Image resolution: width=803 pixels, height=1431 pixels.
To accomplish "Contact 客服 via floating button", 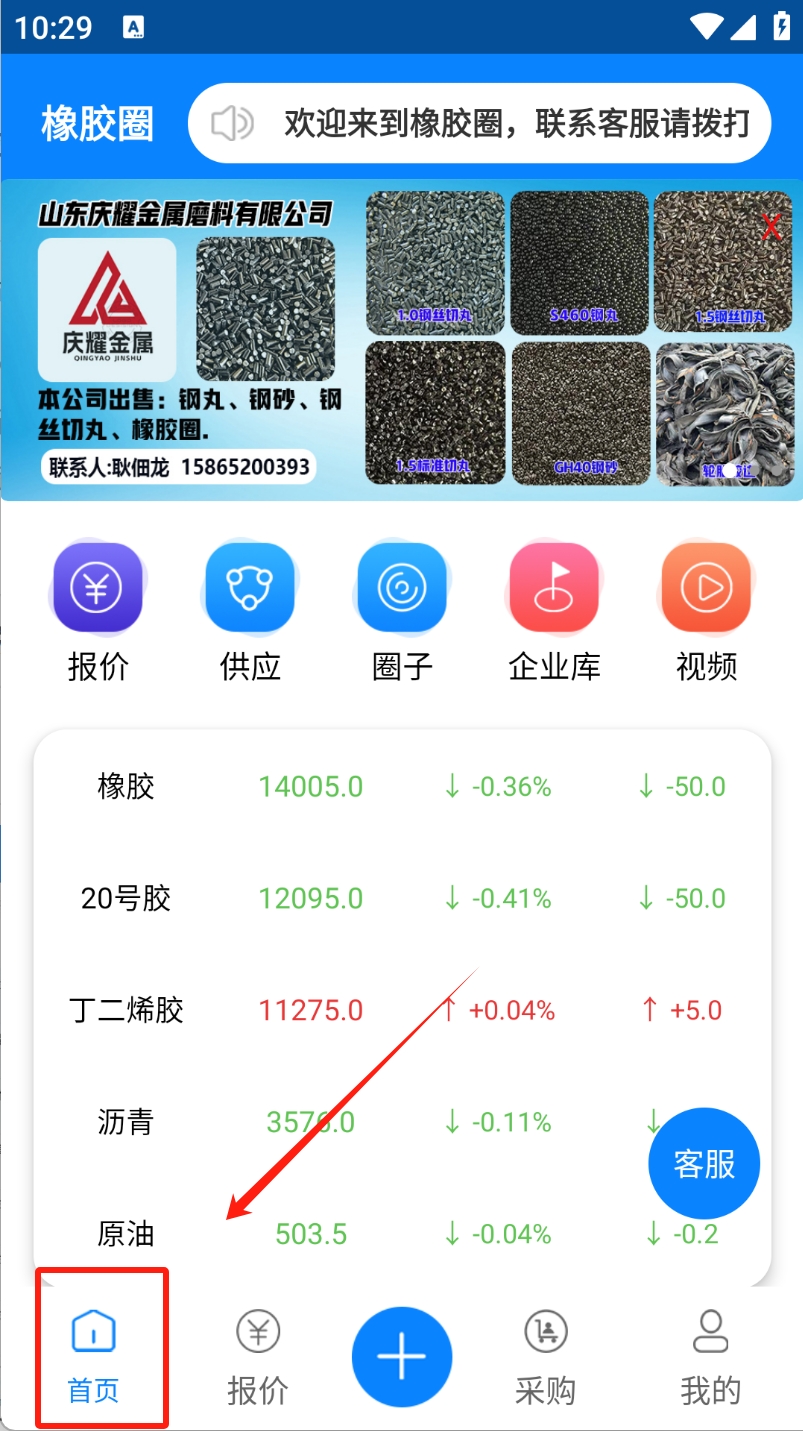I will (x=704, y=1163).
